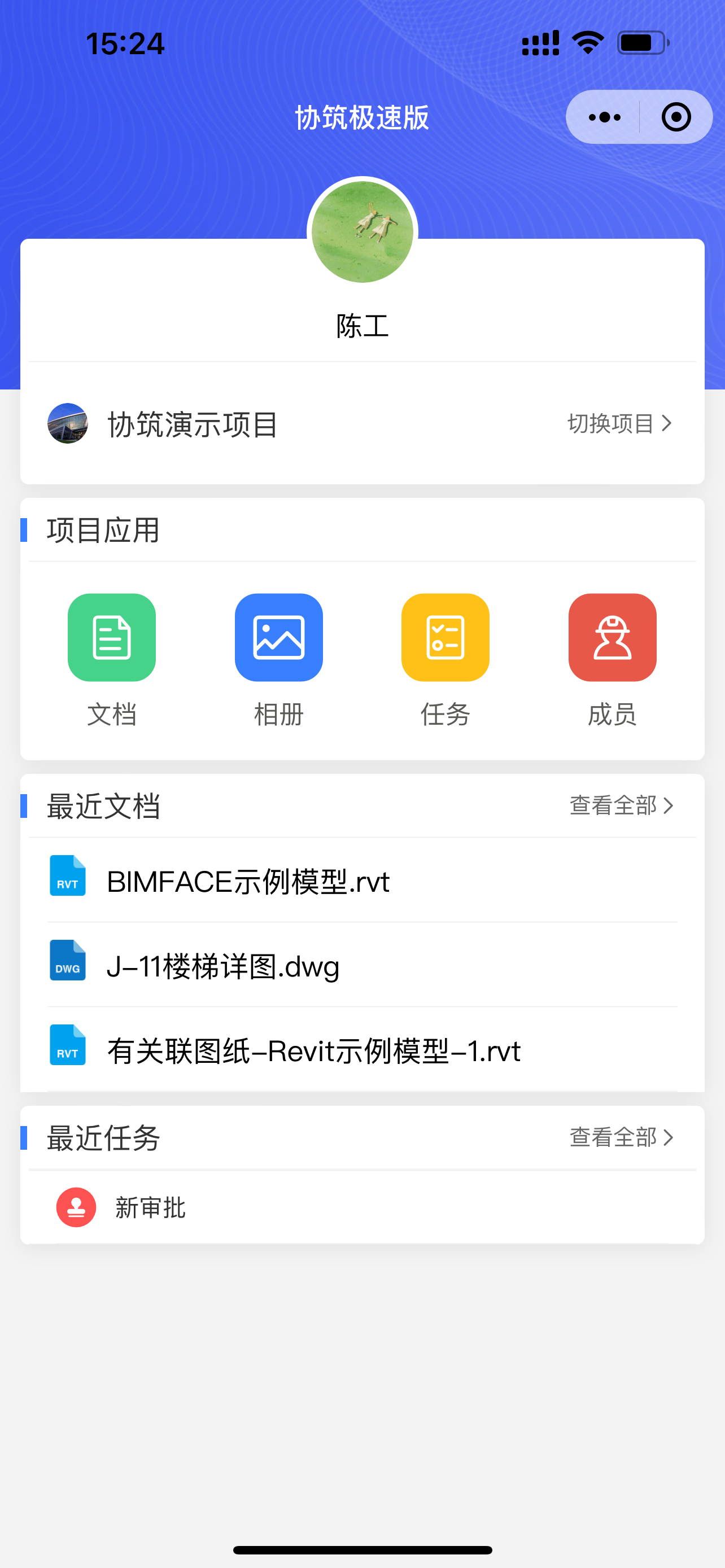Tap the 陈工 profile avatar
Screen dimensions: 725x1568
[x=362, y=232]
